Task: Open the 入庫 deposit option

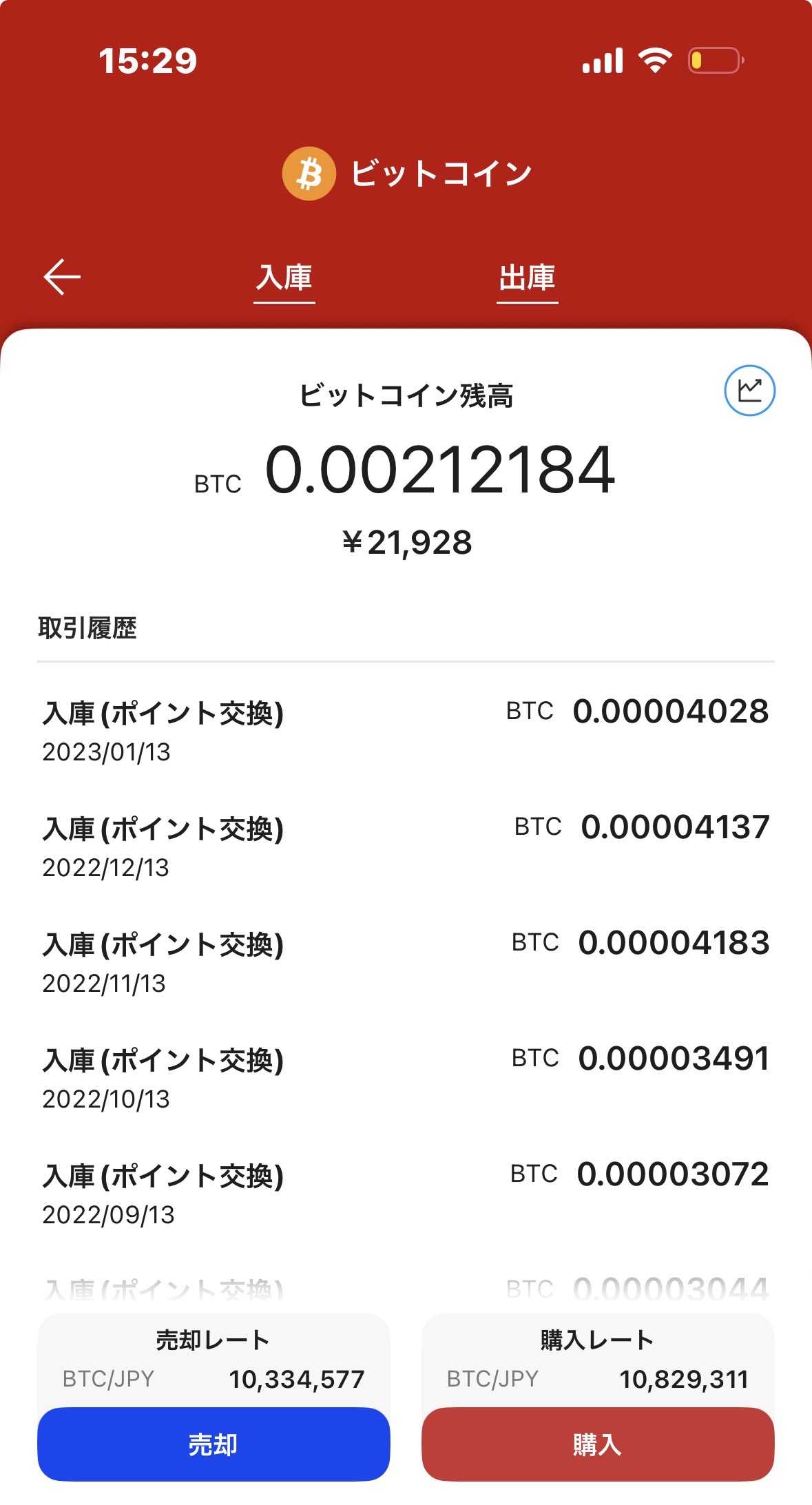Action: (284, 278)
